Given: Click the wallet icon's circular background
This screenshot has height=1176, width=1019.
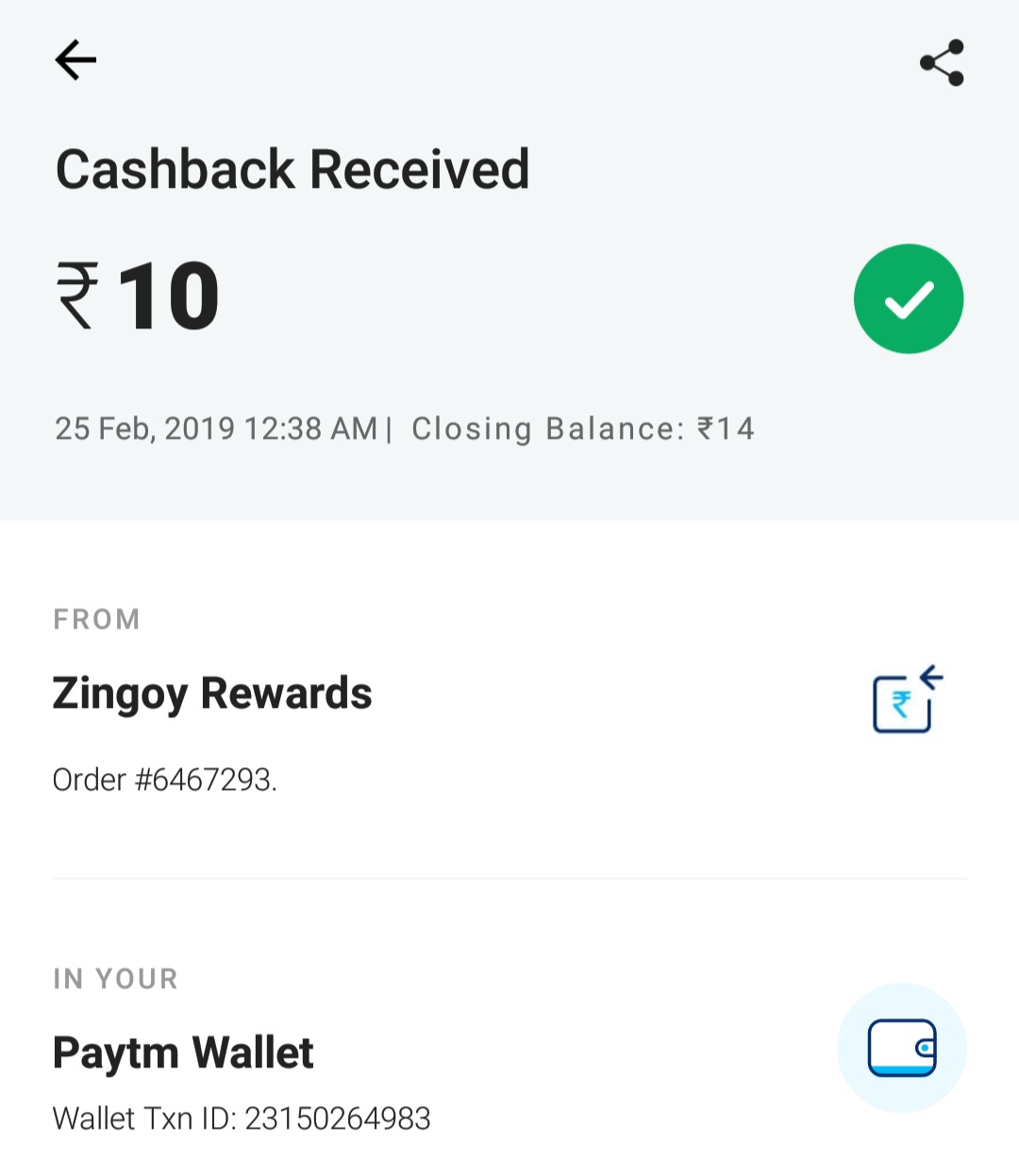Looking at the screenshot, I should (x=900, y=1047).
